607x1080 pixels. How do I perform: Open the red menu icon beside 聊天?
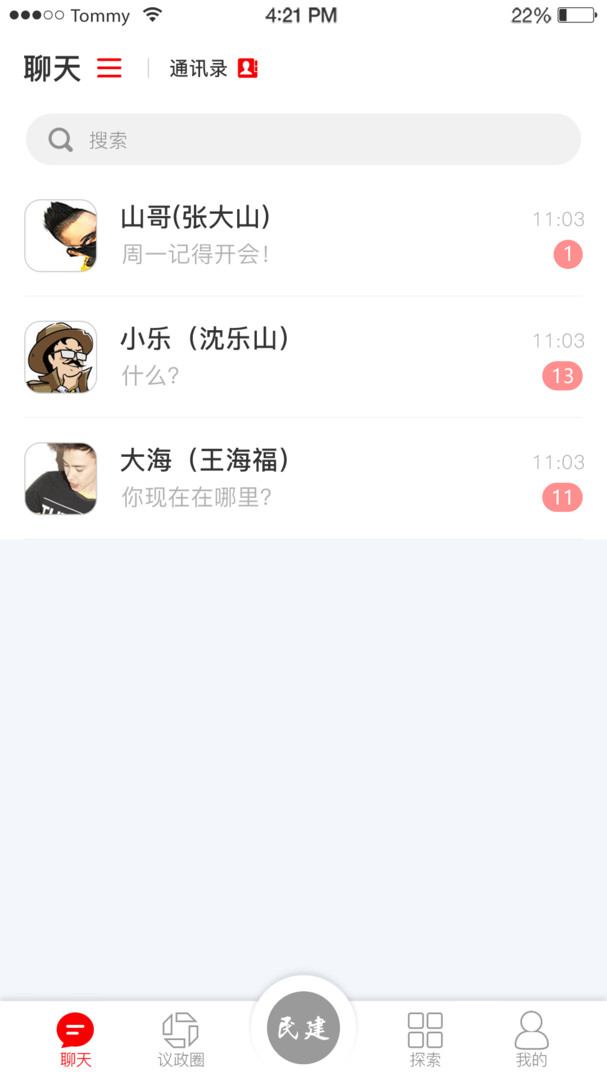click(x=109, y=68)
